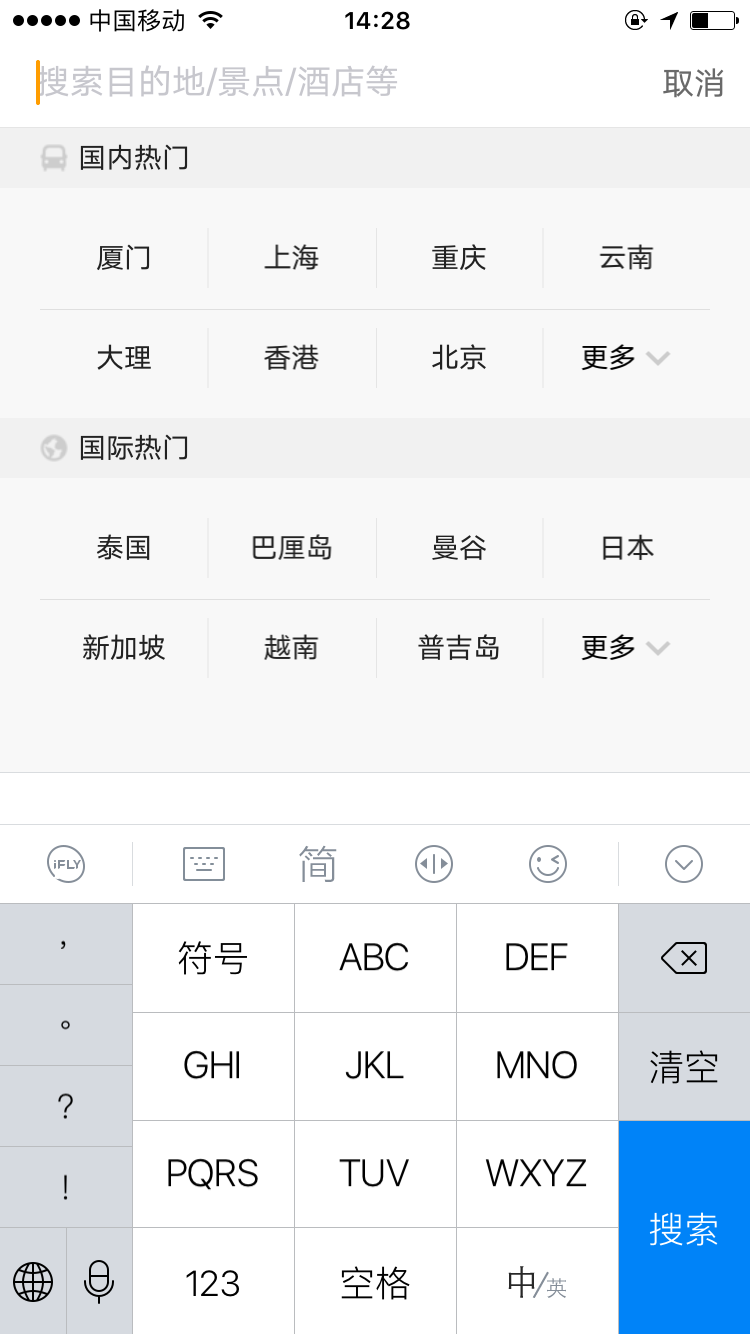750x1334 pixels.
Task: Tap the backspace delete key
Action: (x=684, y=957)
